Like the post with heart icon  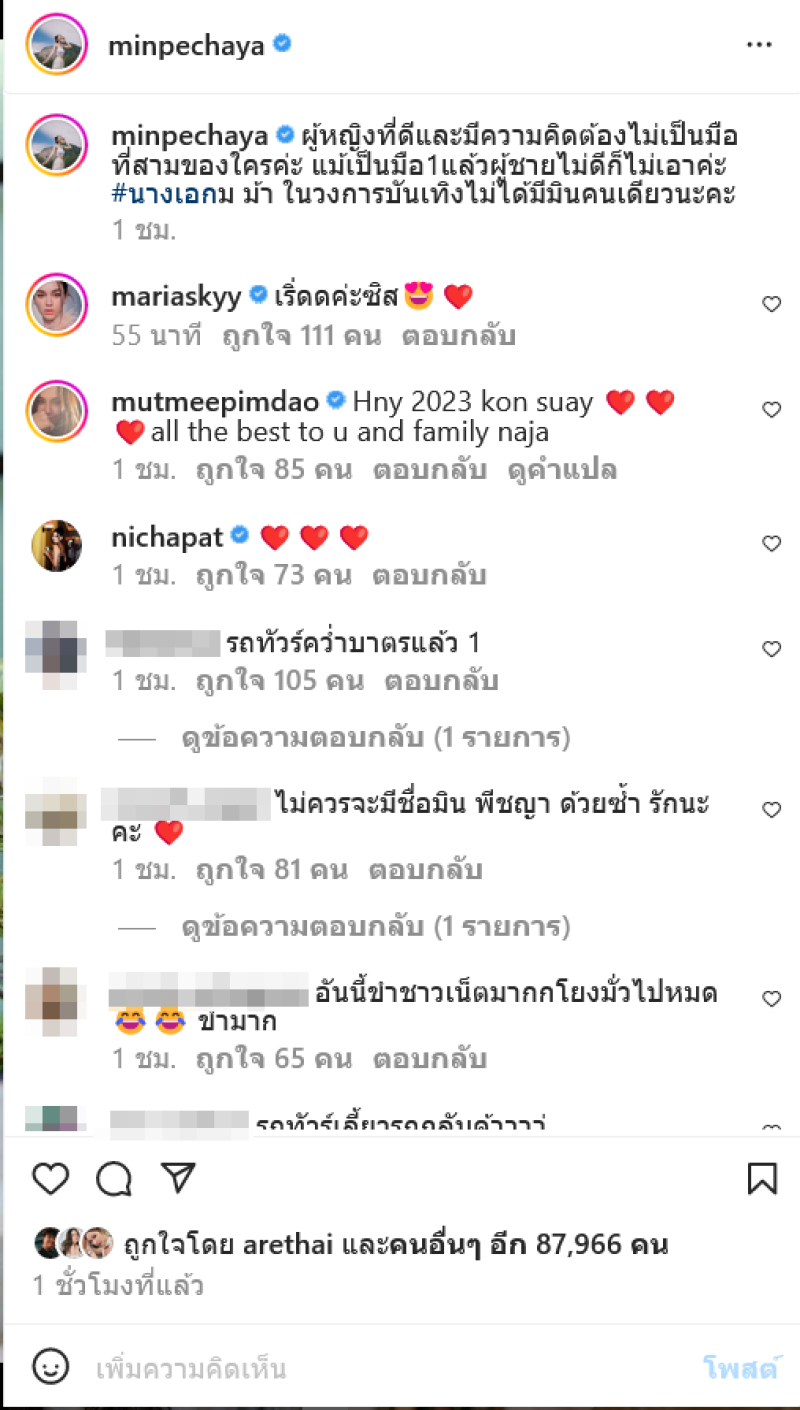pos(50,1179)
